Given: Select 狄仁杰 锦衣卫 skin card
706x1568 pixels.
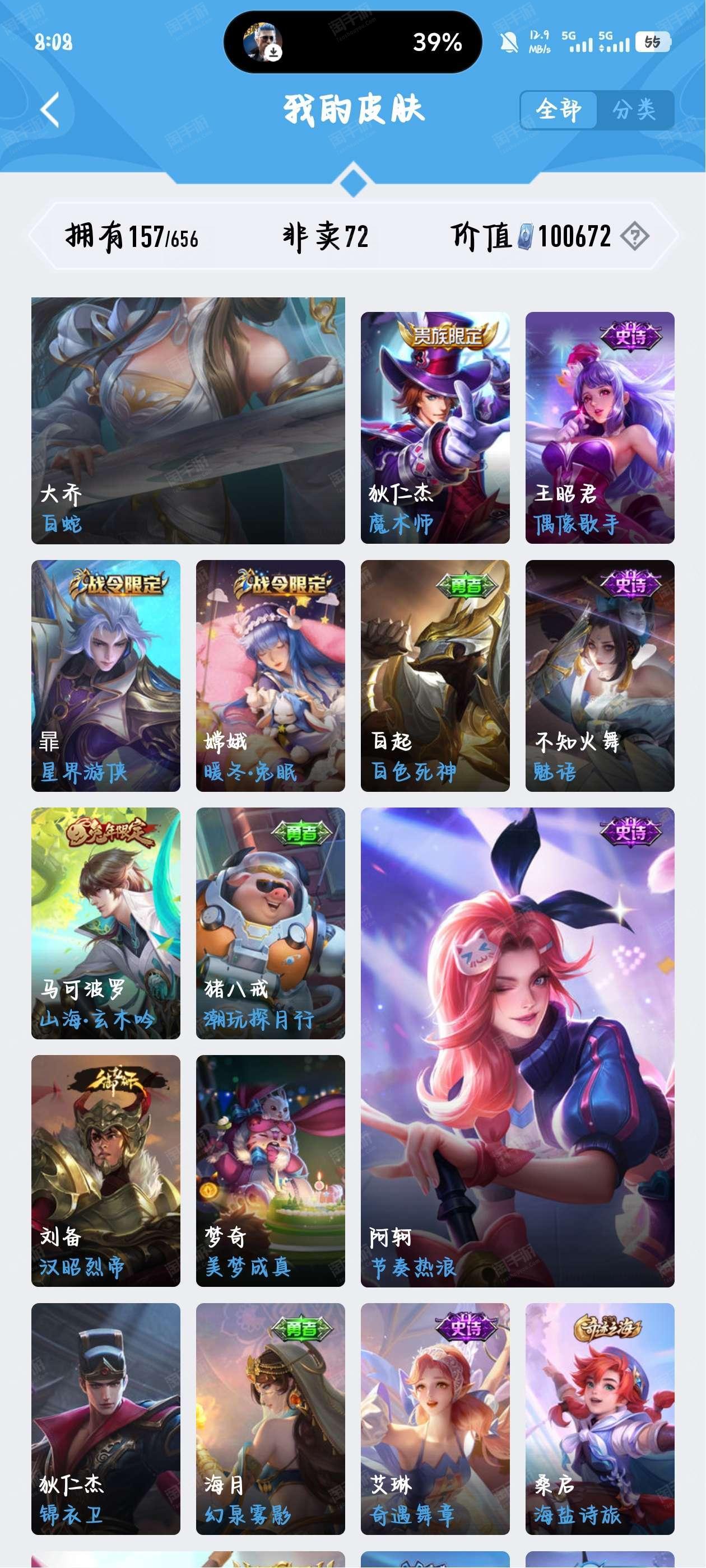Looking at the screenshot, I should point(106,1419).
